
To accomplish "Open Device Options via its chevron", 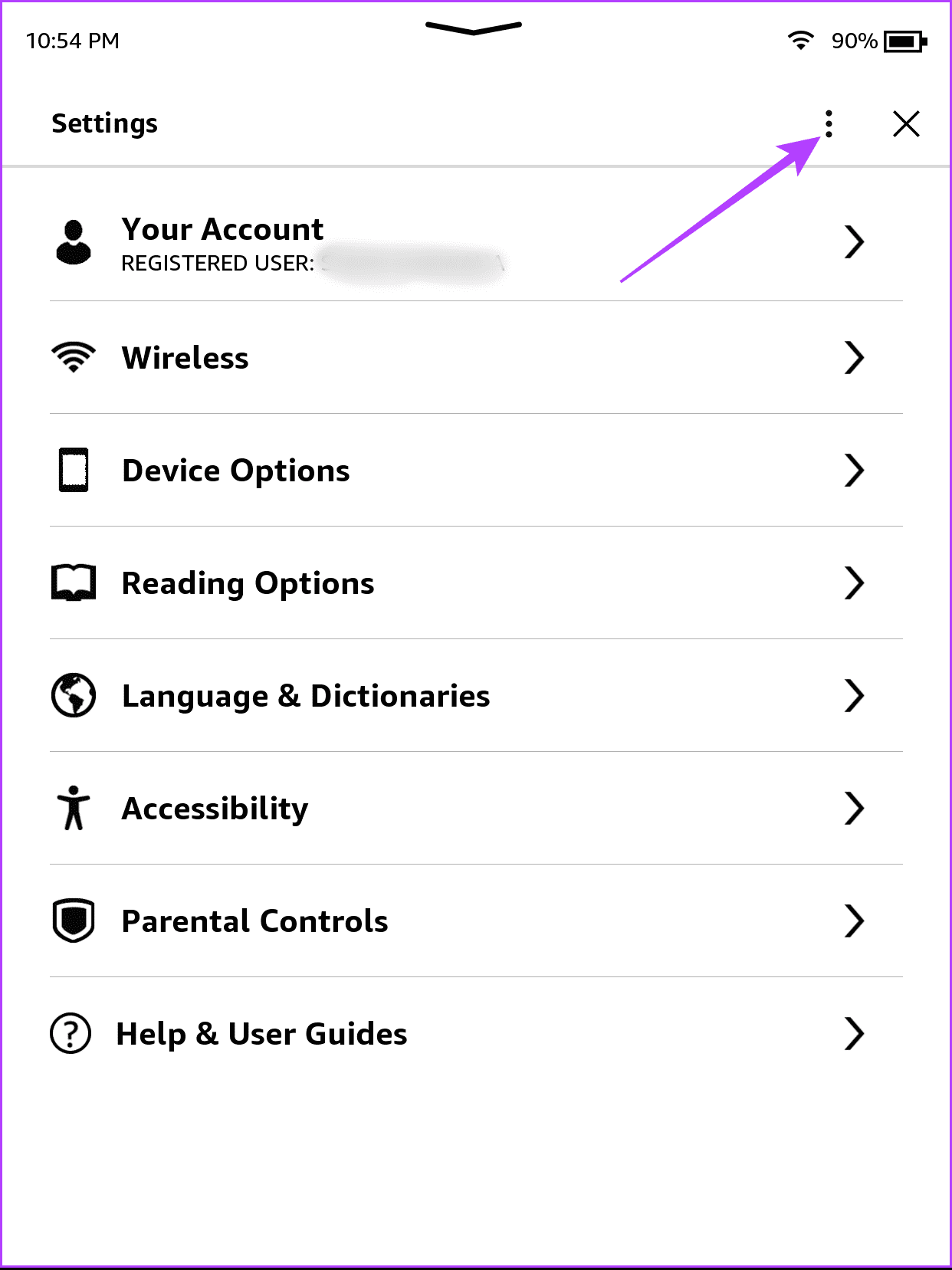I will click(x=854, y=471).
